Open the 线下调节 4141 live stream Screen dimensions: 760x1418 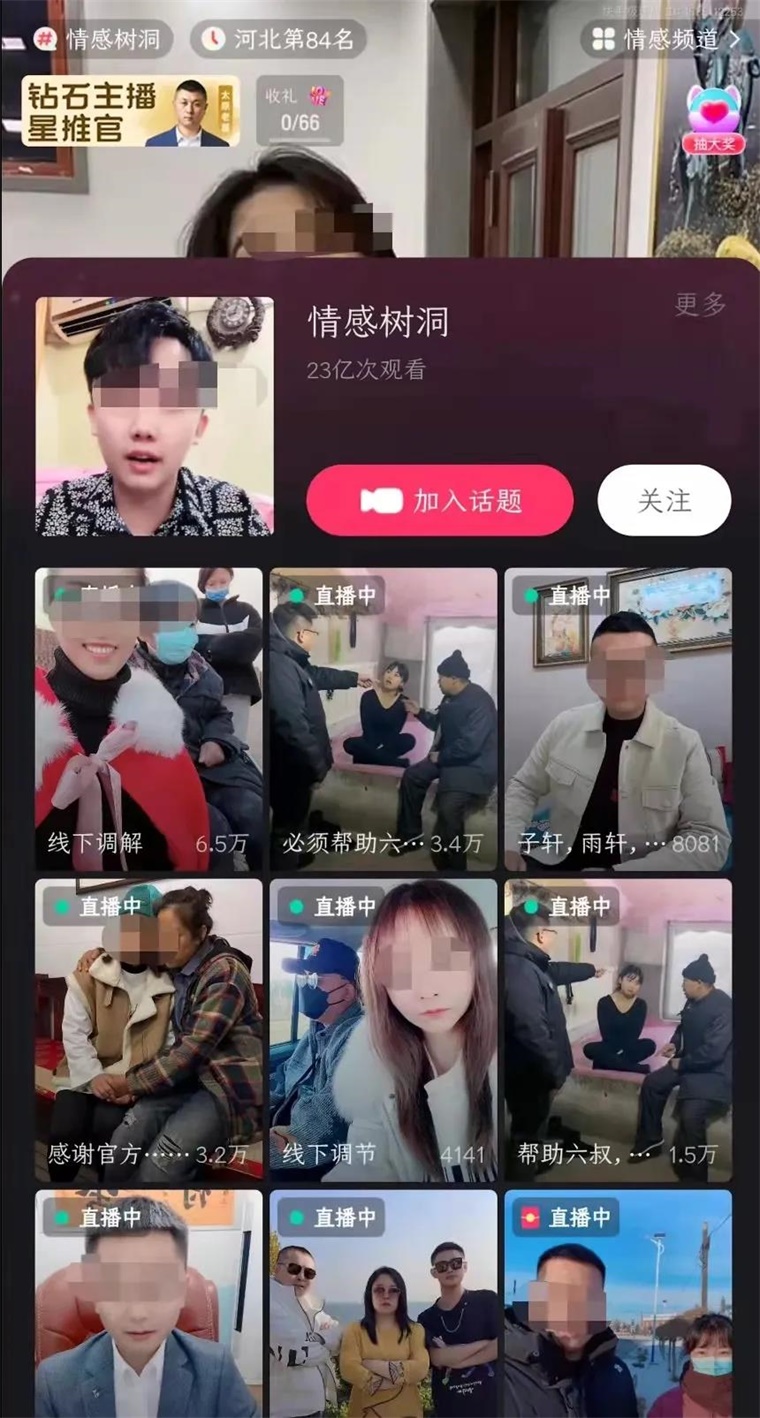(383, 1030)
